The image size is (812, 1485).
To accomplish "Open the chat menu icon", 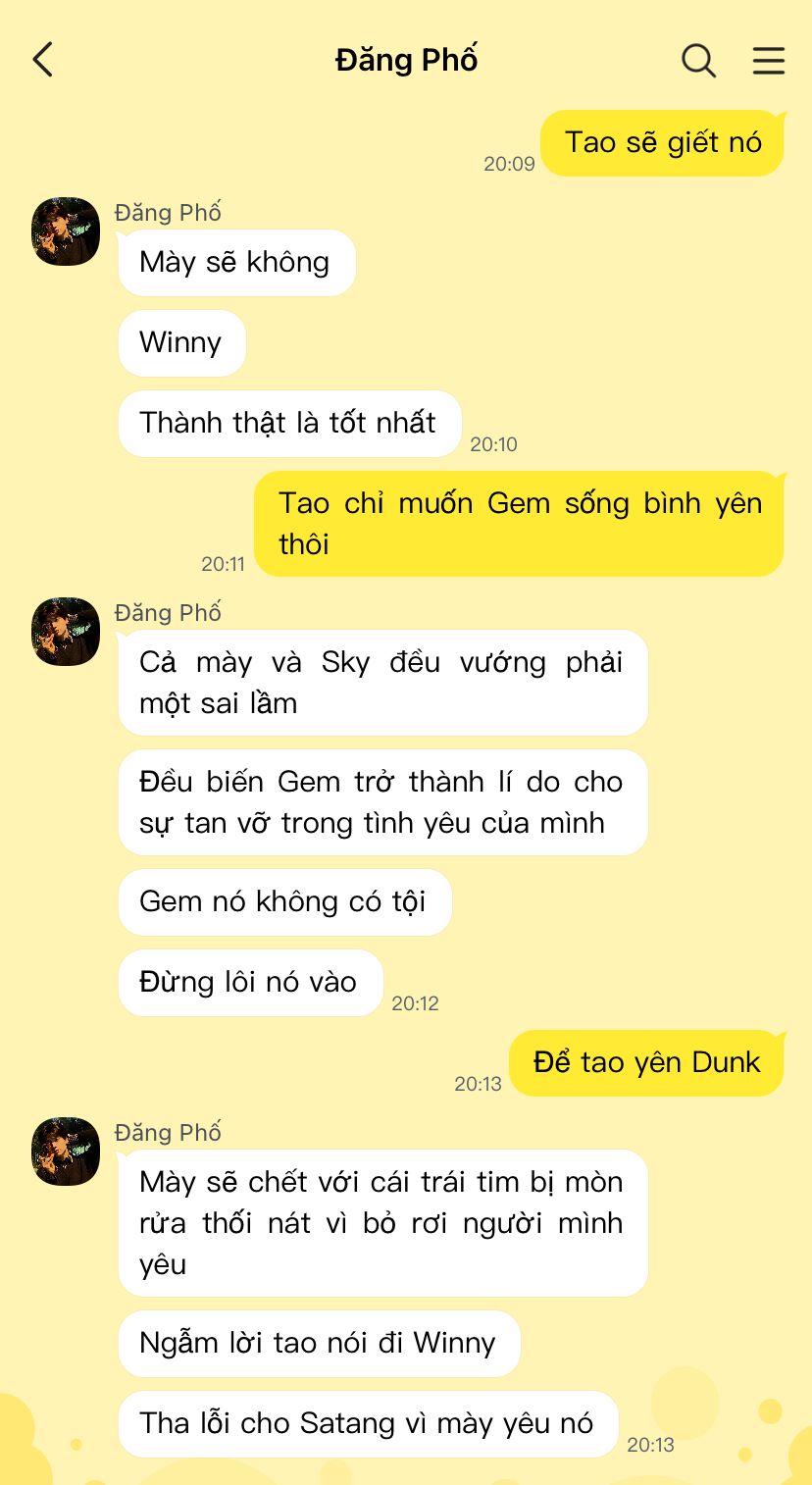I will point(768,60).
